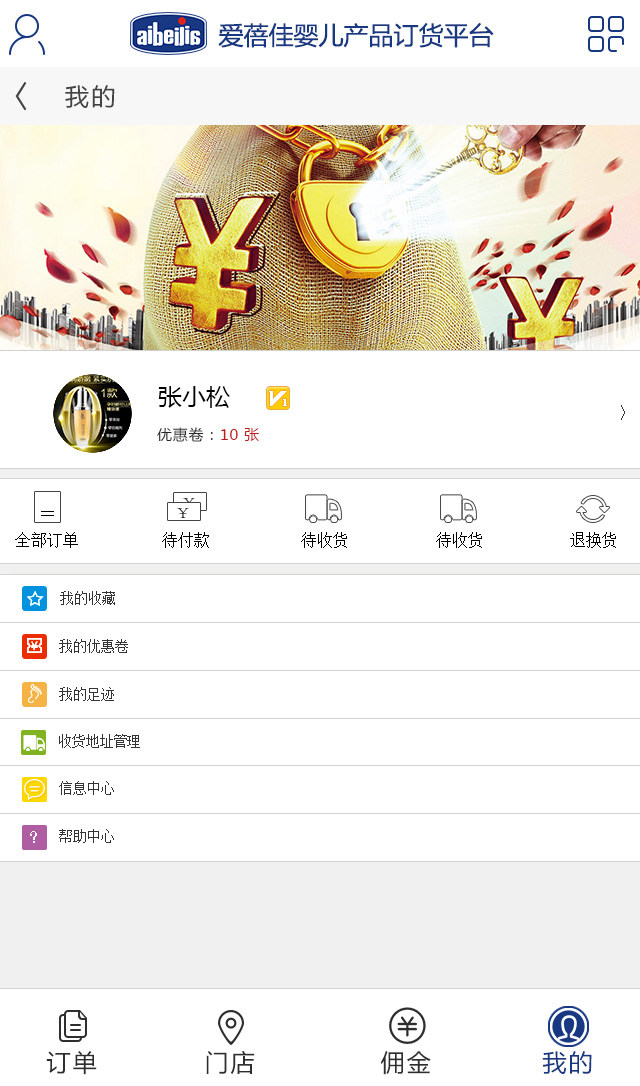The width and height of the screenshot is (640, 1086).
Task: Go back from 我的 page
Action: [21, 97]
